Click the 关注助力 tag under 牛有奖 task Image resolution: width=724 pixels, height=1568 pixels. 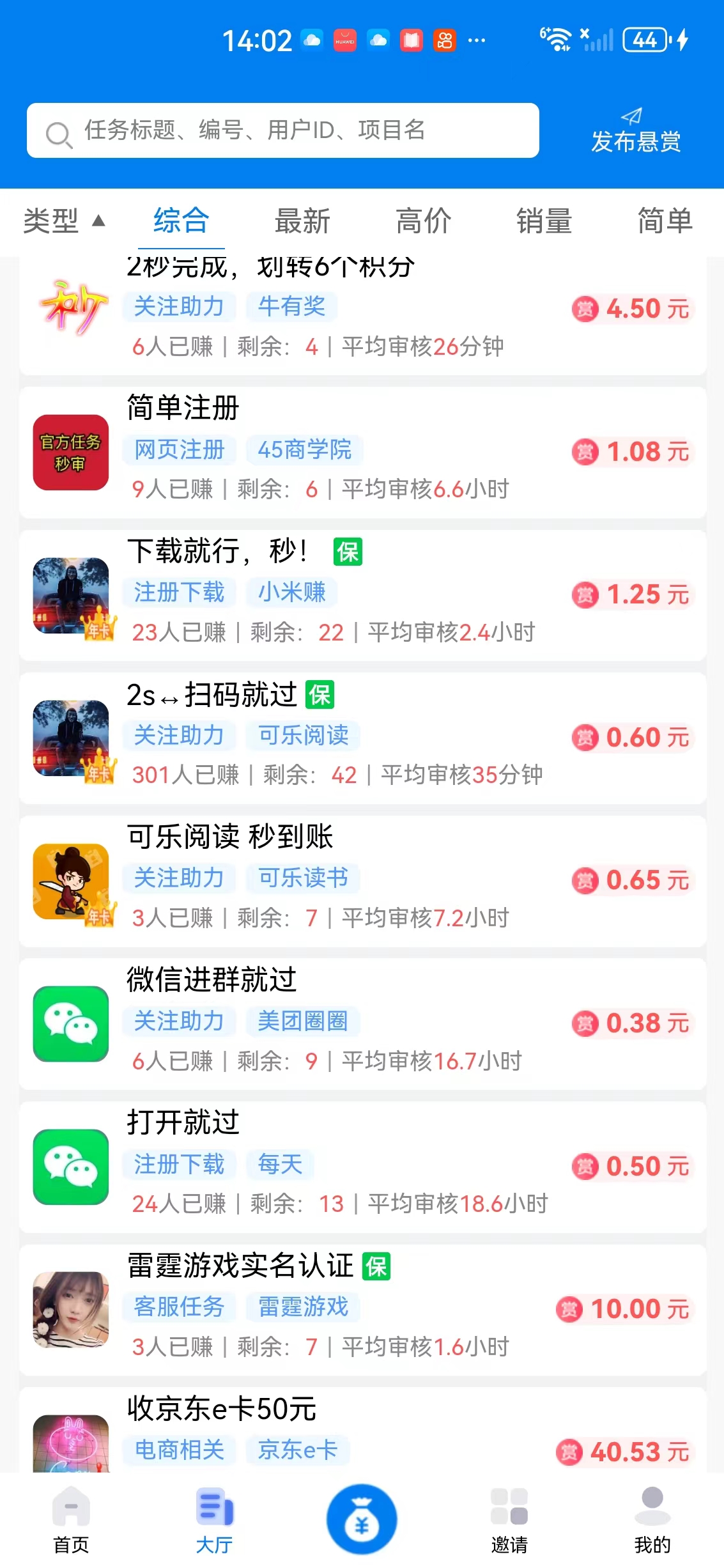pos(179,307)
